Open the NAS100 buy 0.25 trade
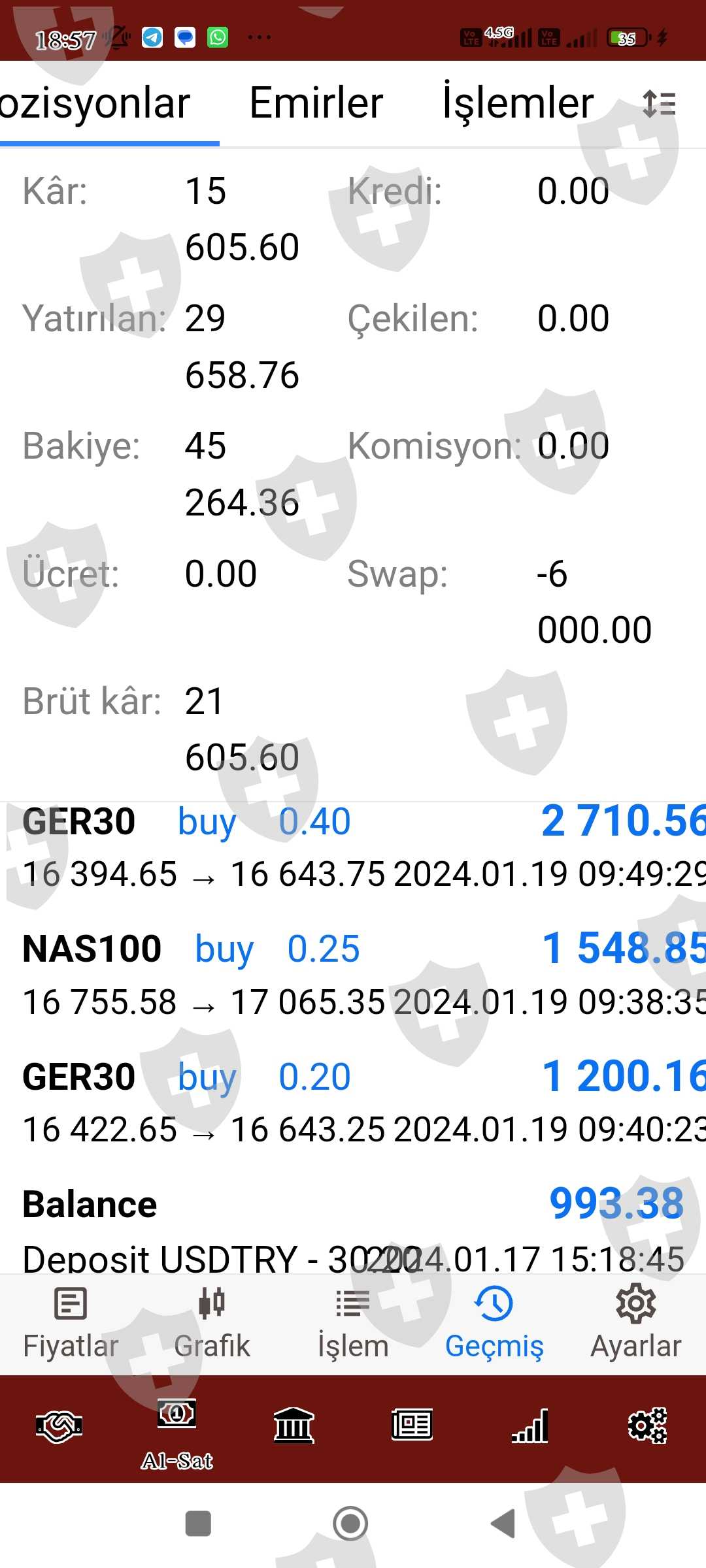The height and width of the screenshot is (1568, 706). point(353,974)
